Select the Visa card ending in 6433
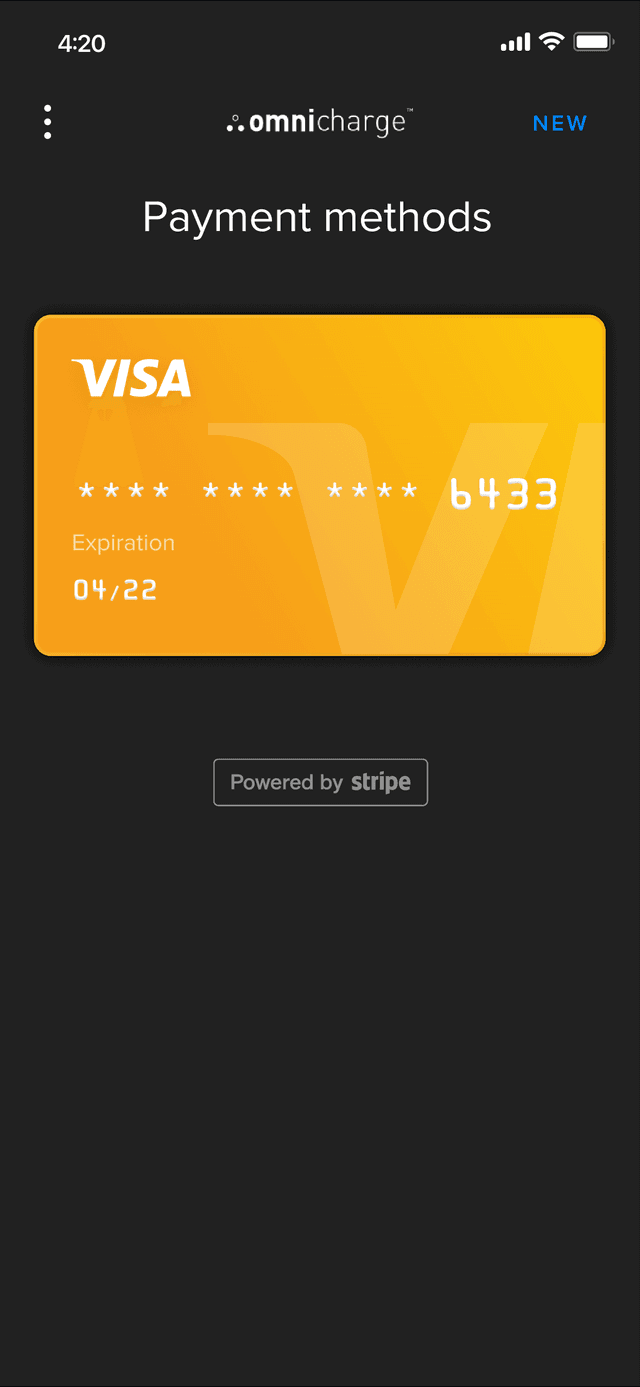This screenshot has height=1387, width=640. click(x=320, y=486)
